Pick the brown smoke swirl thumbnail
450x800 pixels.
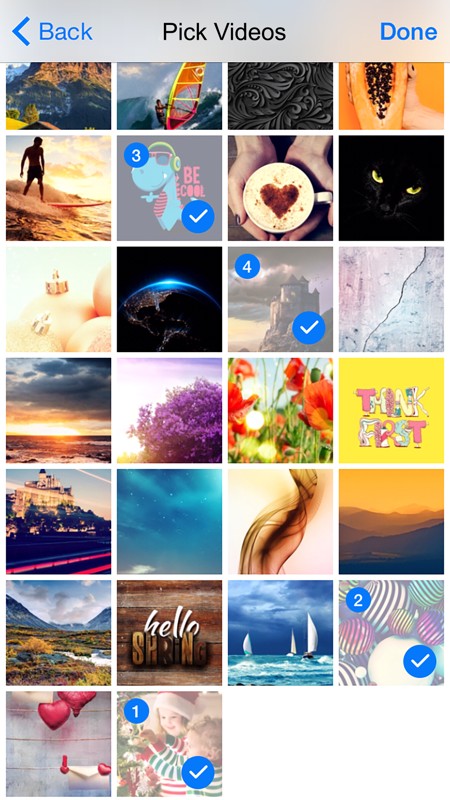pyautogui.click(x=280, y=521)
